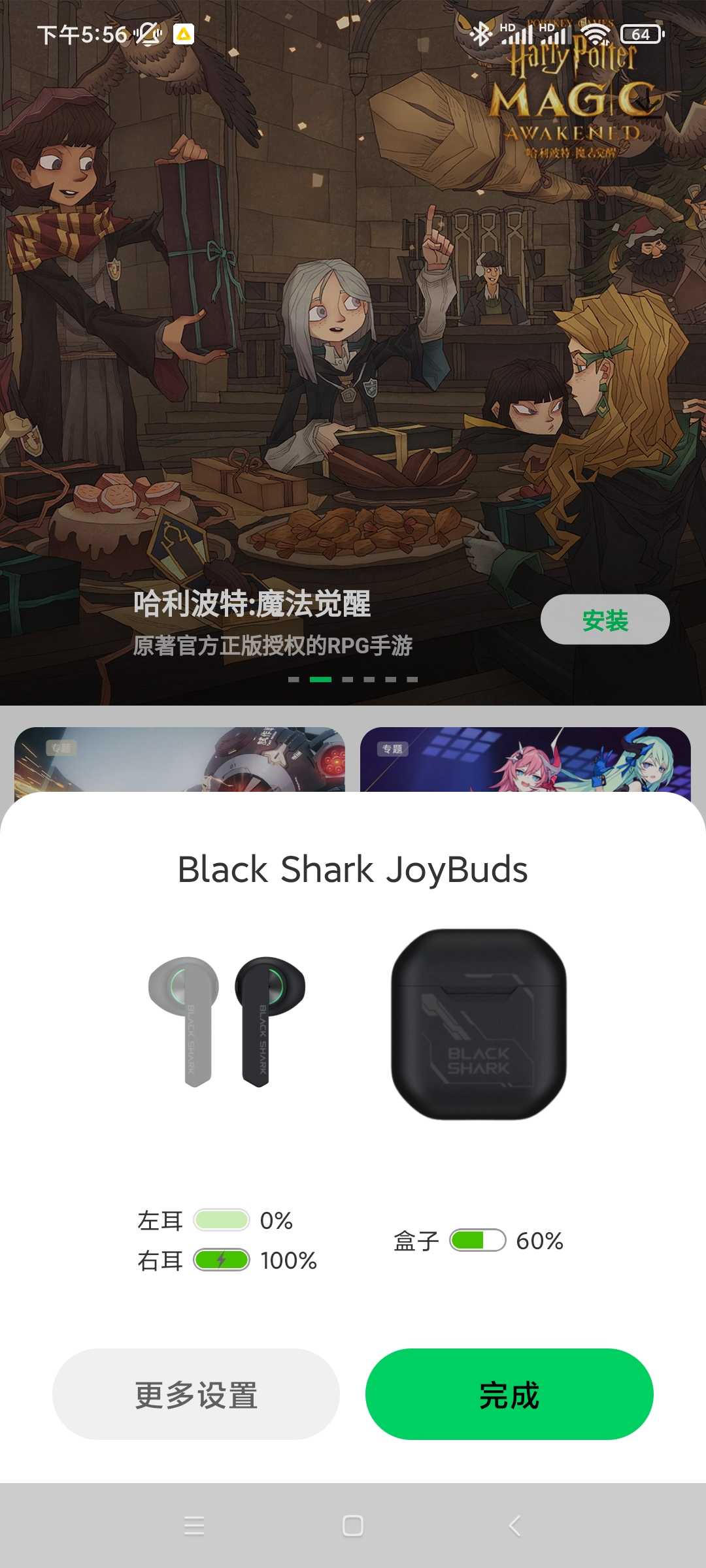706x1568 pixels.
Task: Open the download icon at top right
Action: pyautogui.click(x=645, y=100)
